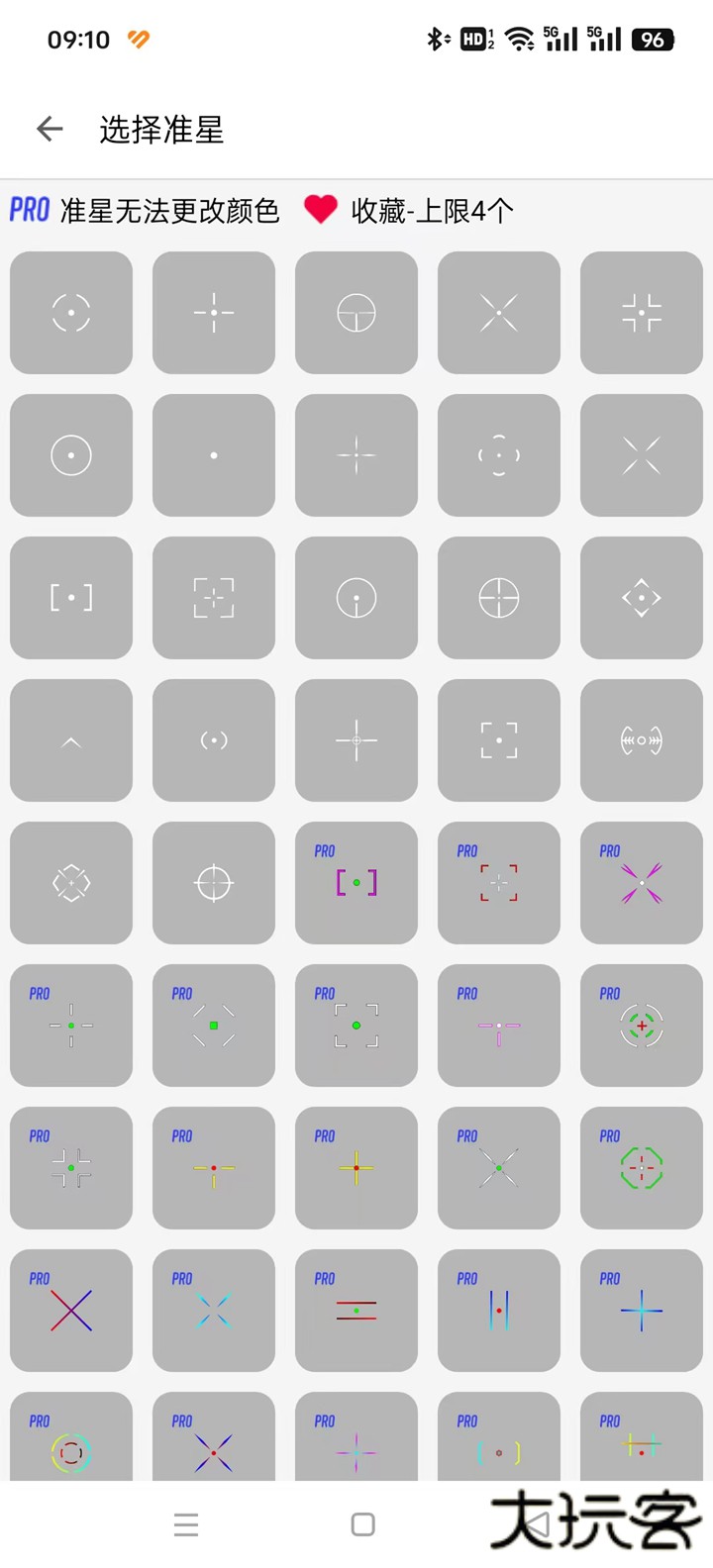
Task: Select the single white dot crosshair
Action: 214,455
